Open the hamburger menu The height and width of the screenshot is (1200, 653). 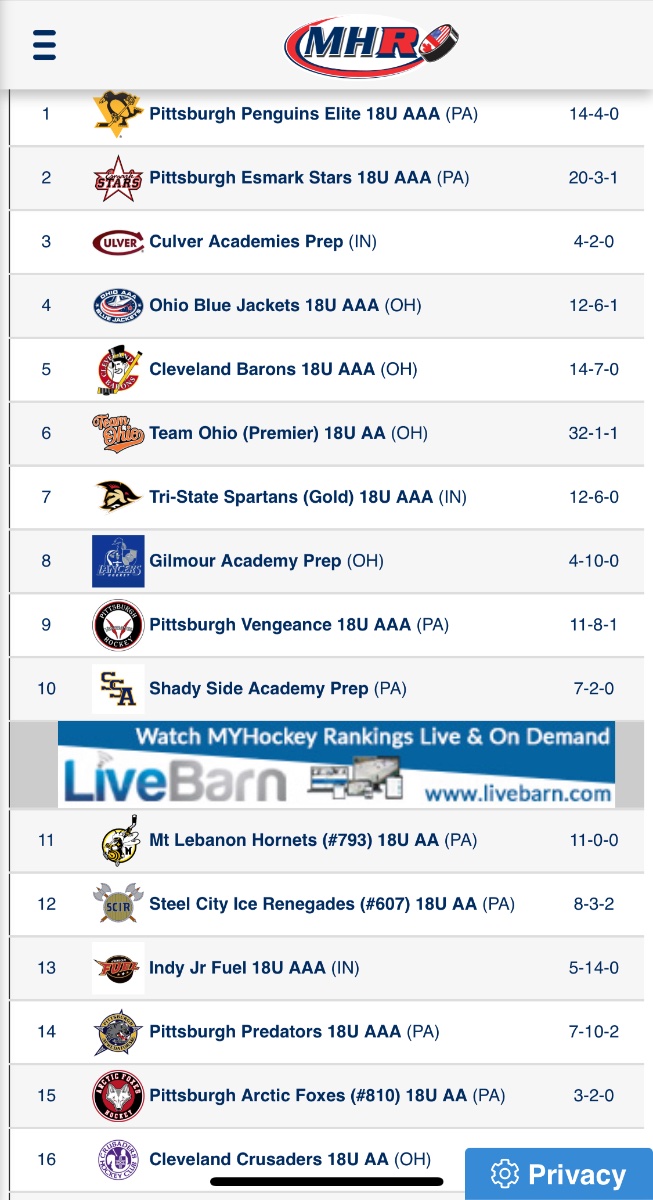(44, 45)
